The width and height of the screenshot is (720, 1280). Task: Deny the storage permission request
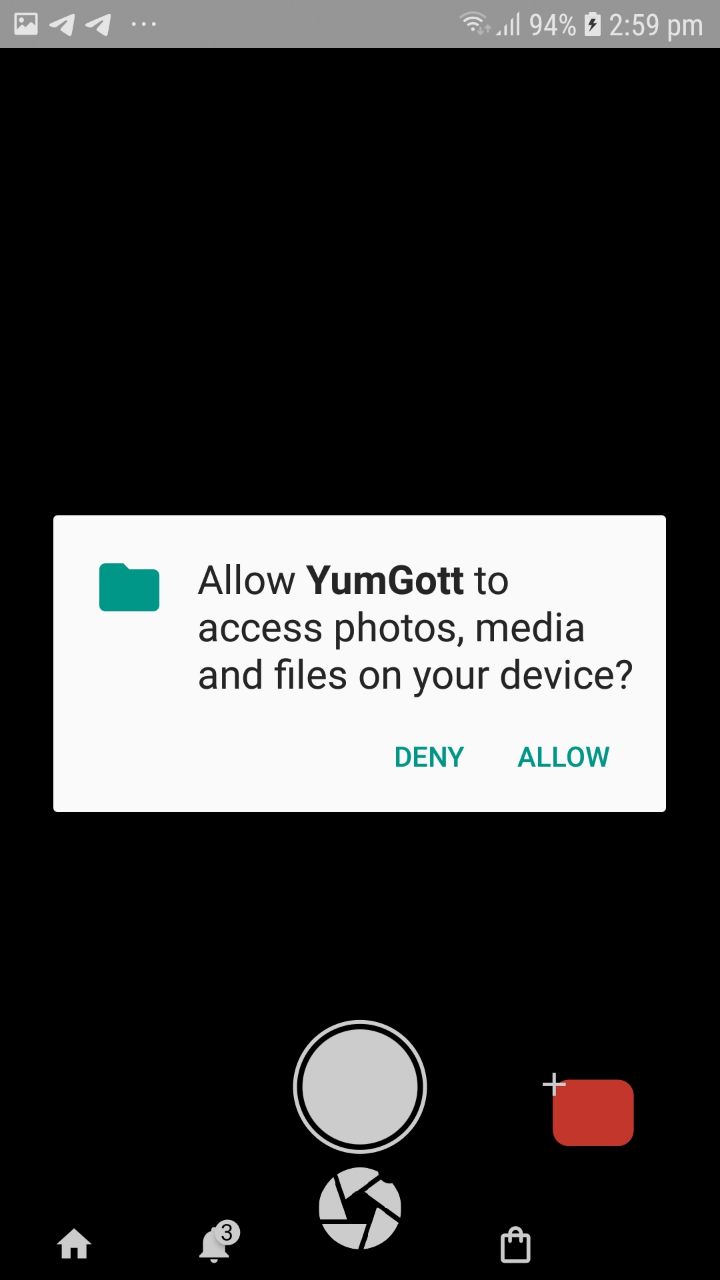(x=429, y=757)
